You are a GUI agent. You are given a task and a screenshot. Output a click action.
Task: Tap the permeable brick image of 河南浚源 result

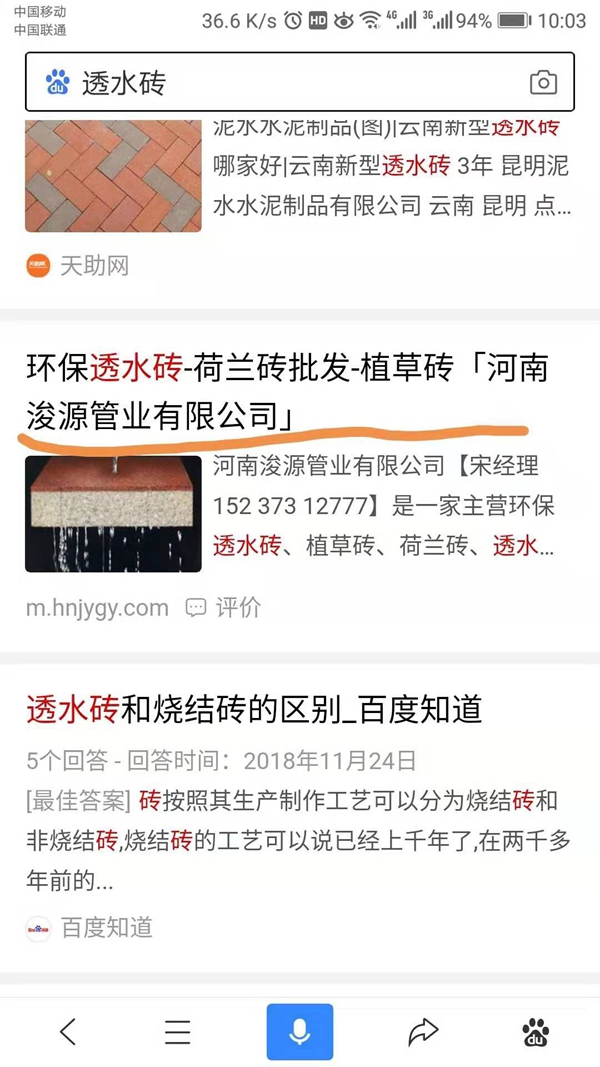coord(113,514)
